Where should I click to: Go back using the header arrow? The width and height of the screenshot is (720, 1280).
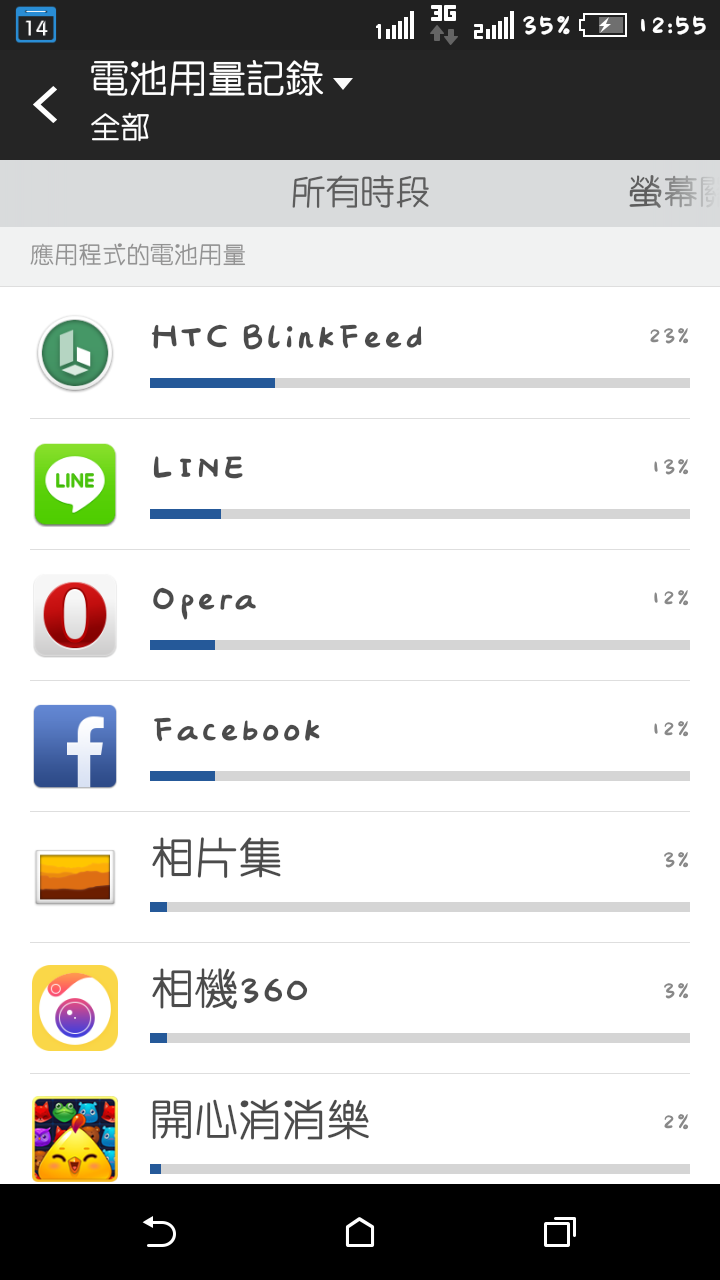coord(45,105)
